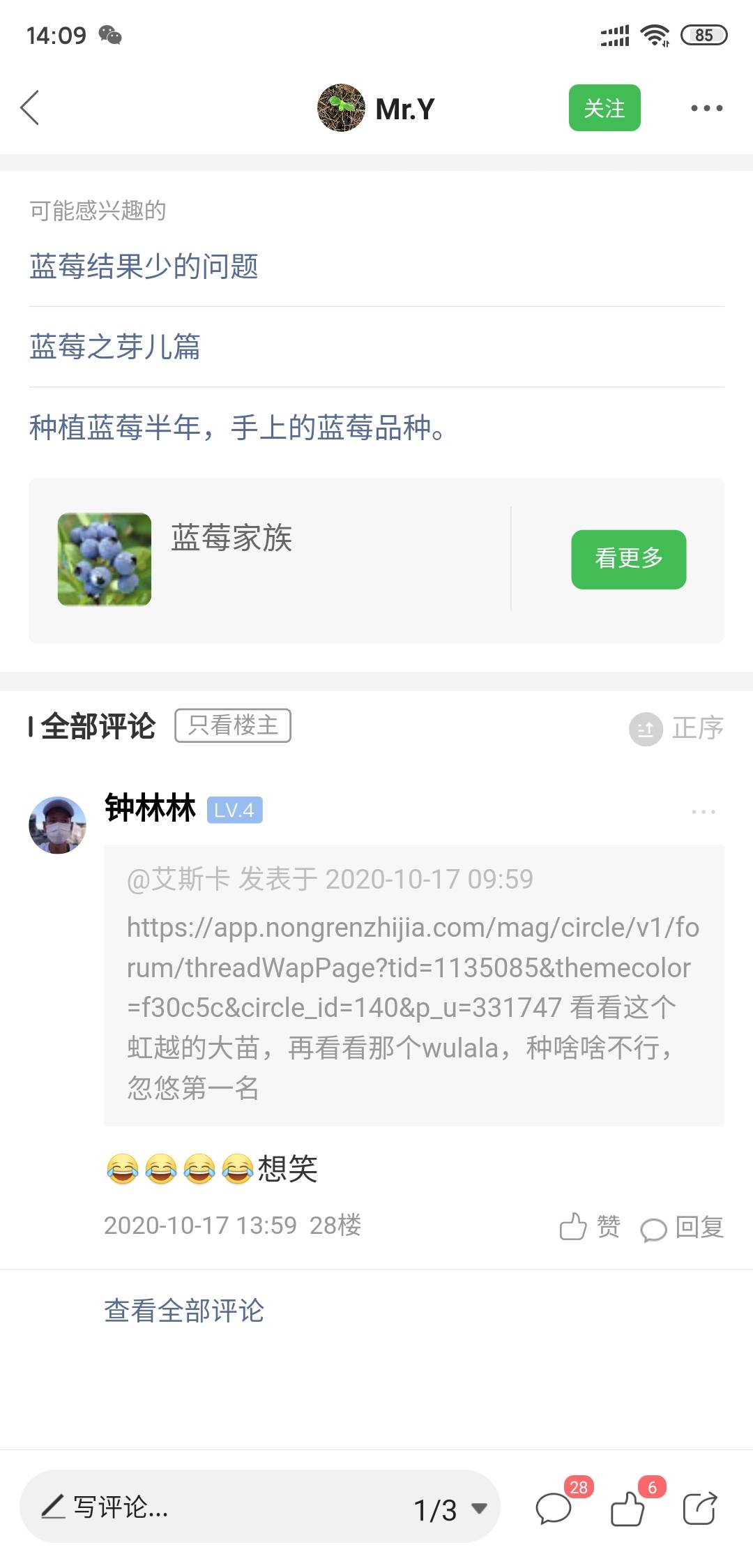753x1568 pixels.
Task: Filter comments with 只看楼主
Action: 232,725
